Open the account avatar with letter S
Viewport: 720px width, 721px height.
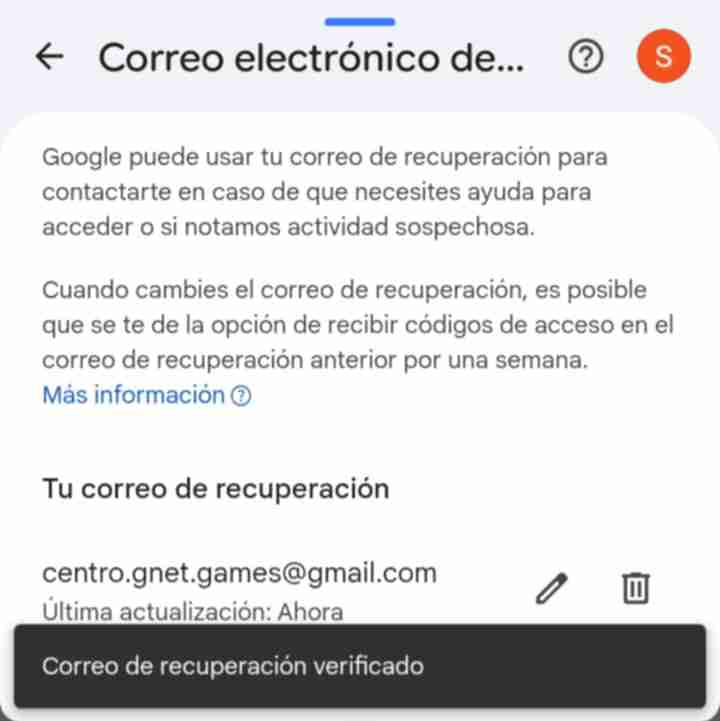pyautogui.click(x=663, y=58)
